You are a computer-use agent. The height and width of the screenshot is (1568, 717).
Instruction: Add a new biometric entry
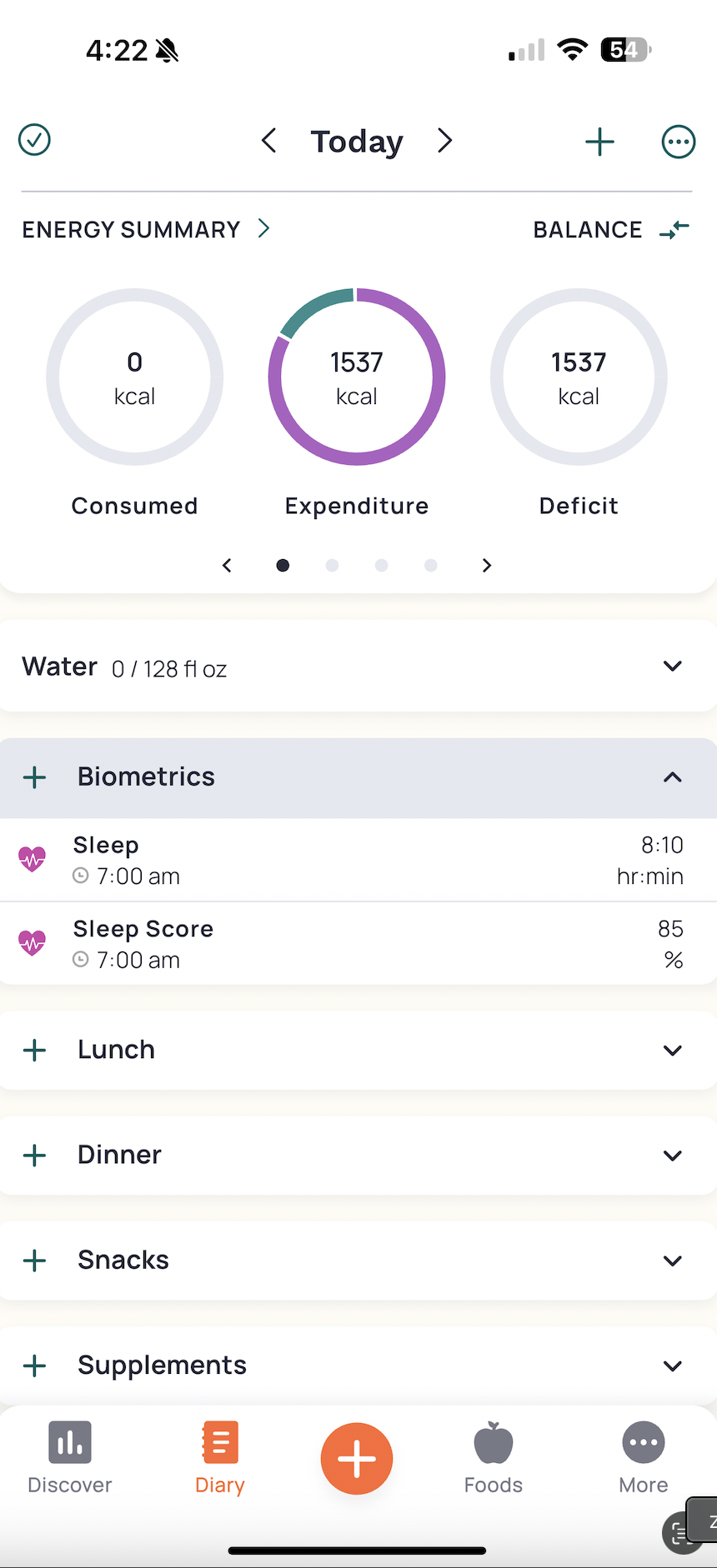(34, 777)
